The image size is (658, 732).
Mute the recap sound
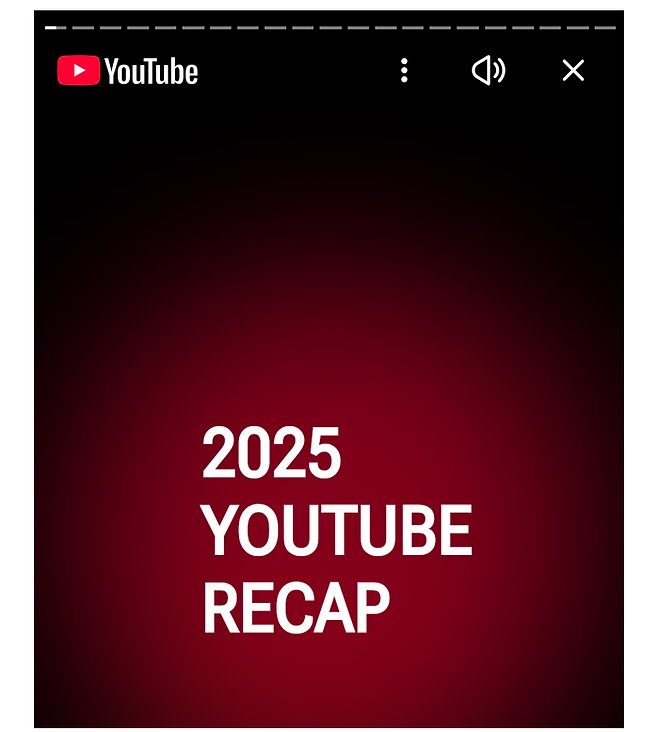pyautogui.click(x=488, y=70)
